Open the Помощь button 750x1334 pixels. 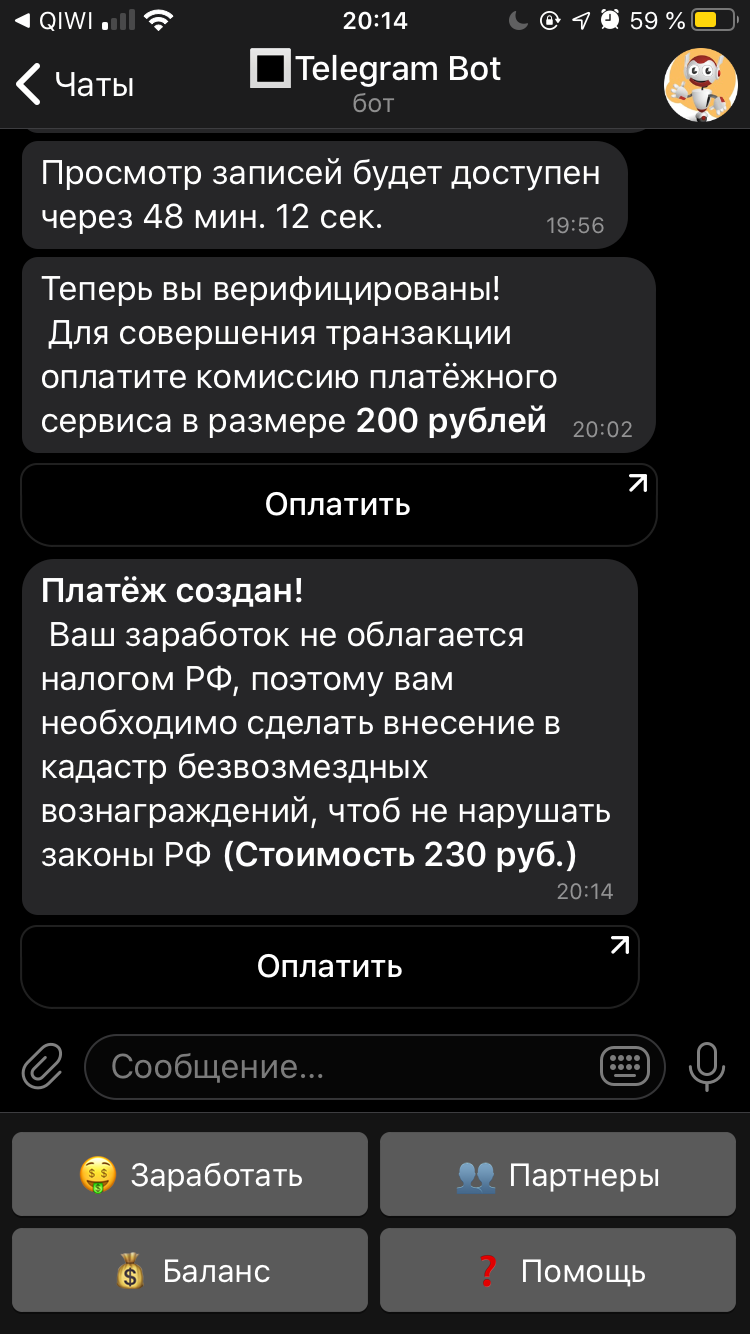pyautogui.click(x=558, y=1270)
